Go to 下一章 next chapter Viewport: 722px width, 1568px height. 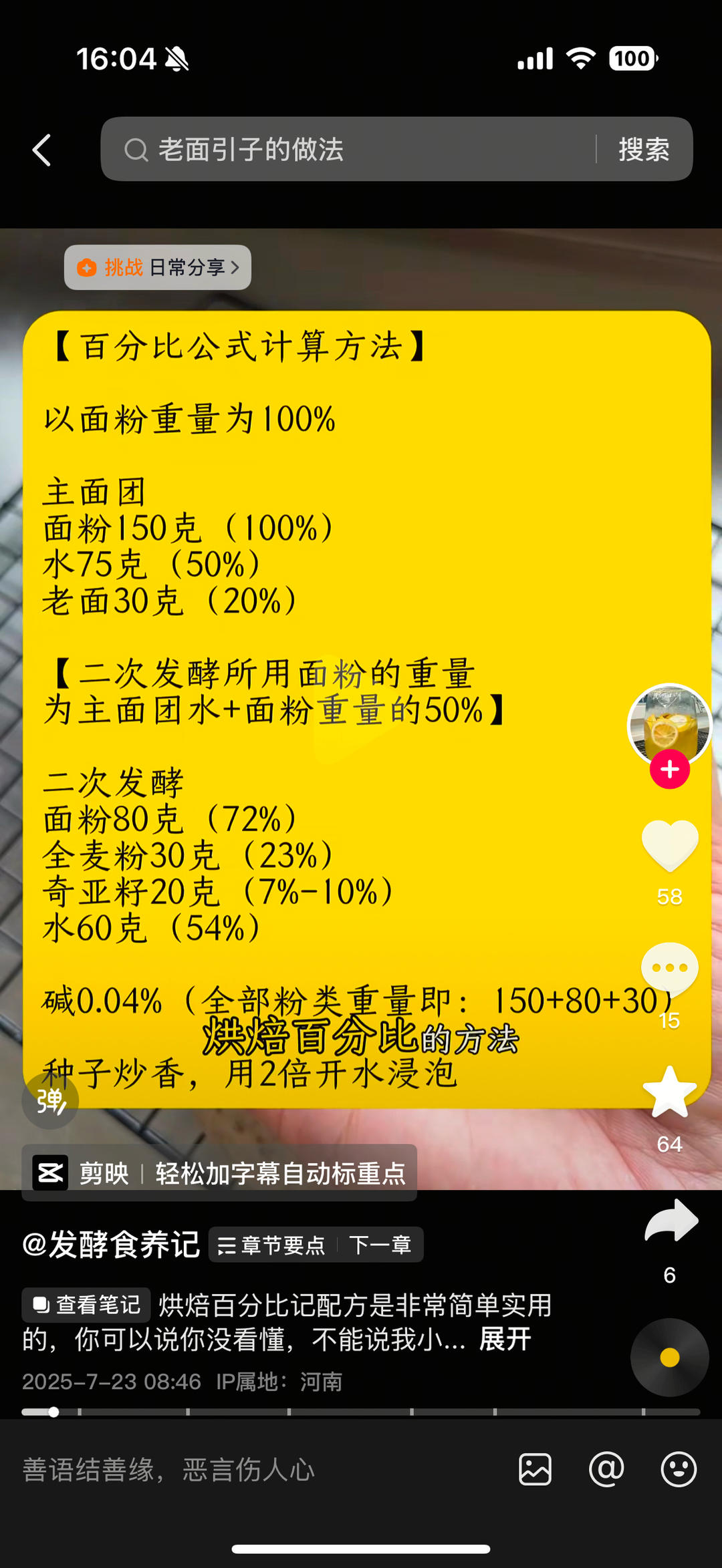(378, 1245)
